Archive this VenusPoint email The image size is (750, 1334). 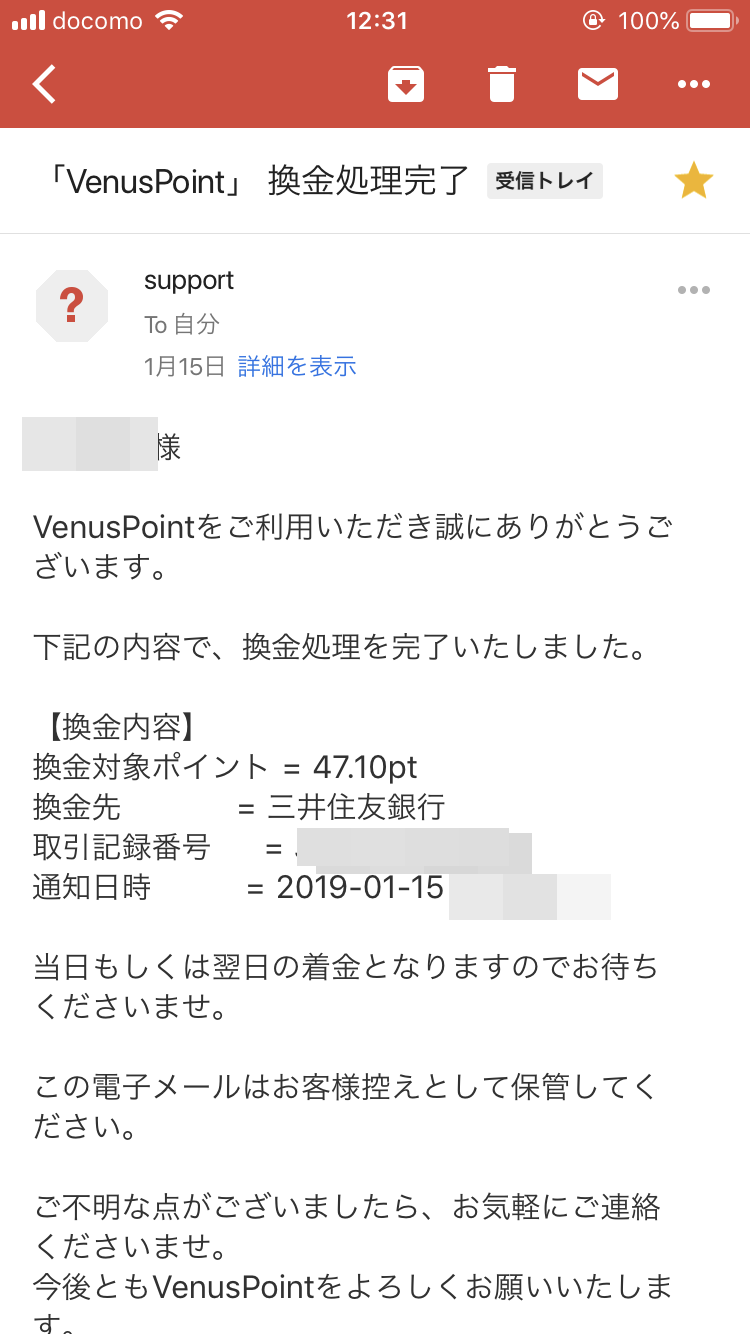click(406, 84)
